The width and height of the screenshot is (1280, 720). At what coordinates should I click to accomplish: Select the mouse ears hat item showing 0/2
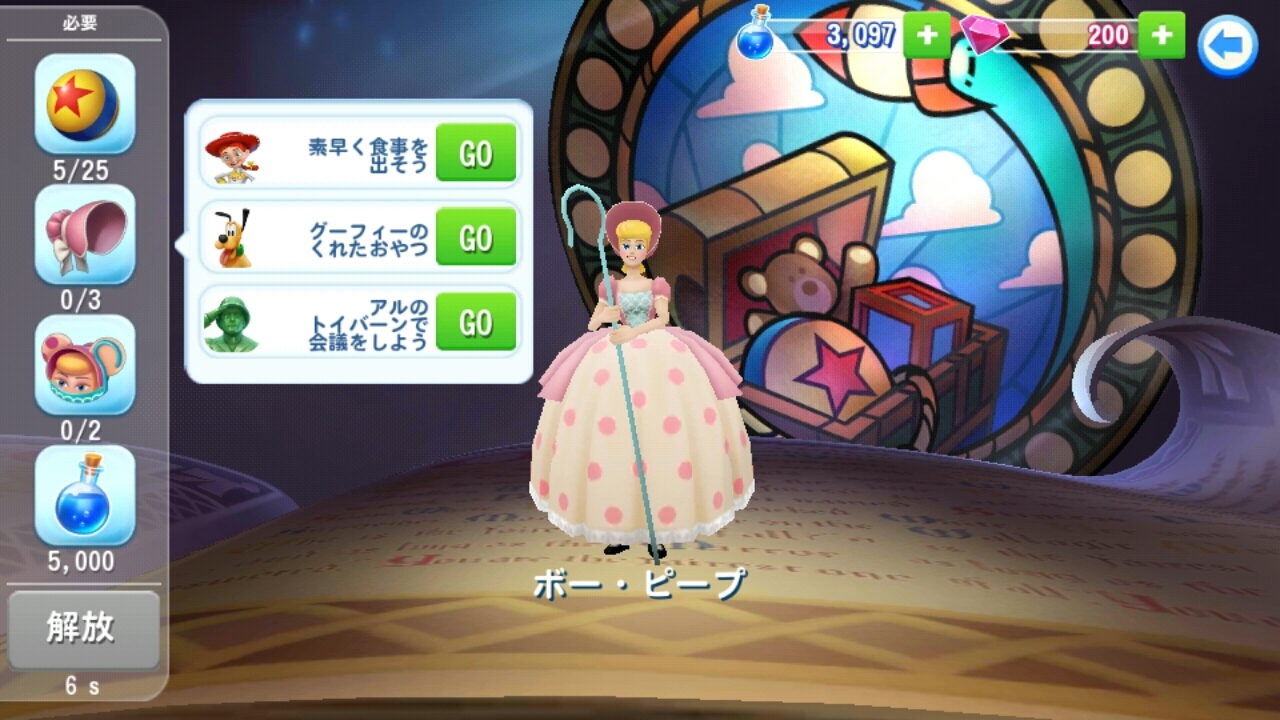click(x=85, y=365)
